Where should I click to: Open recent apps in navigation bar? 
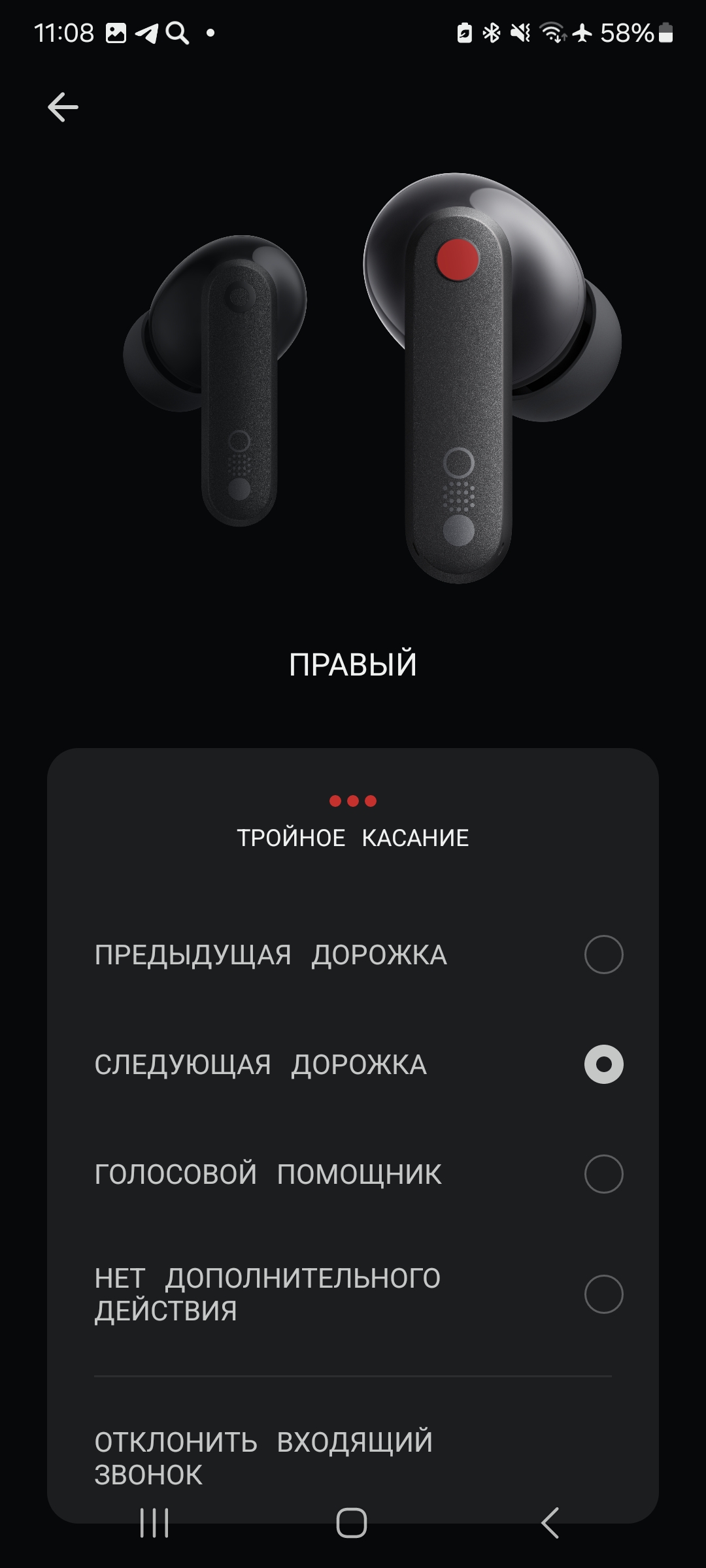click(x=155, y=1523)
